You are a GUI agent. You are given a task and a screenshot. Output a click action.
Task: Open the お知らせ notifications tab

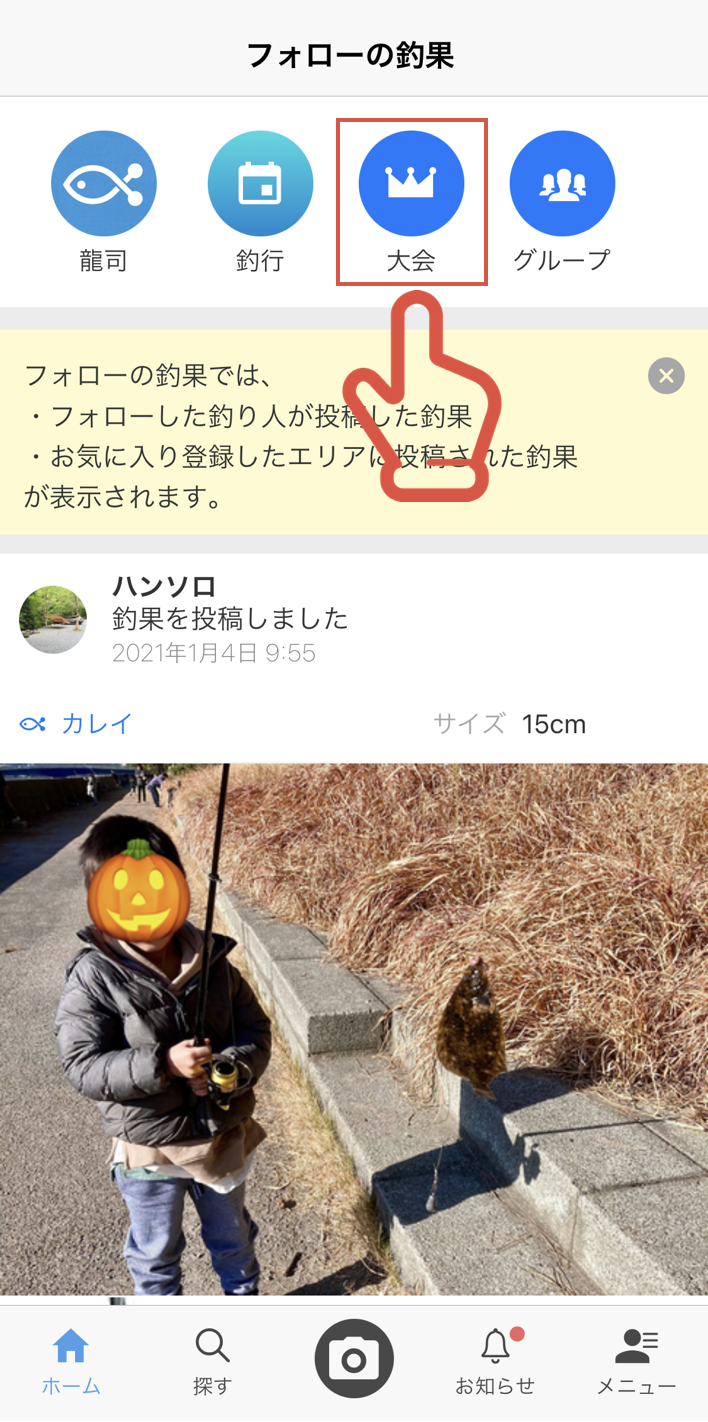495,1362
